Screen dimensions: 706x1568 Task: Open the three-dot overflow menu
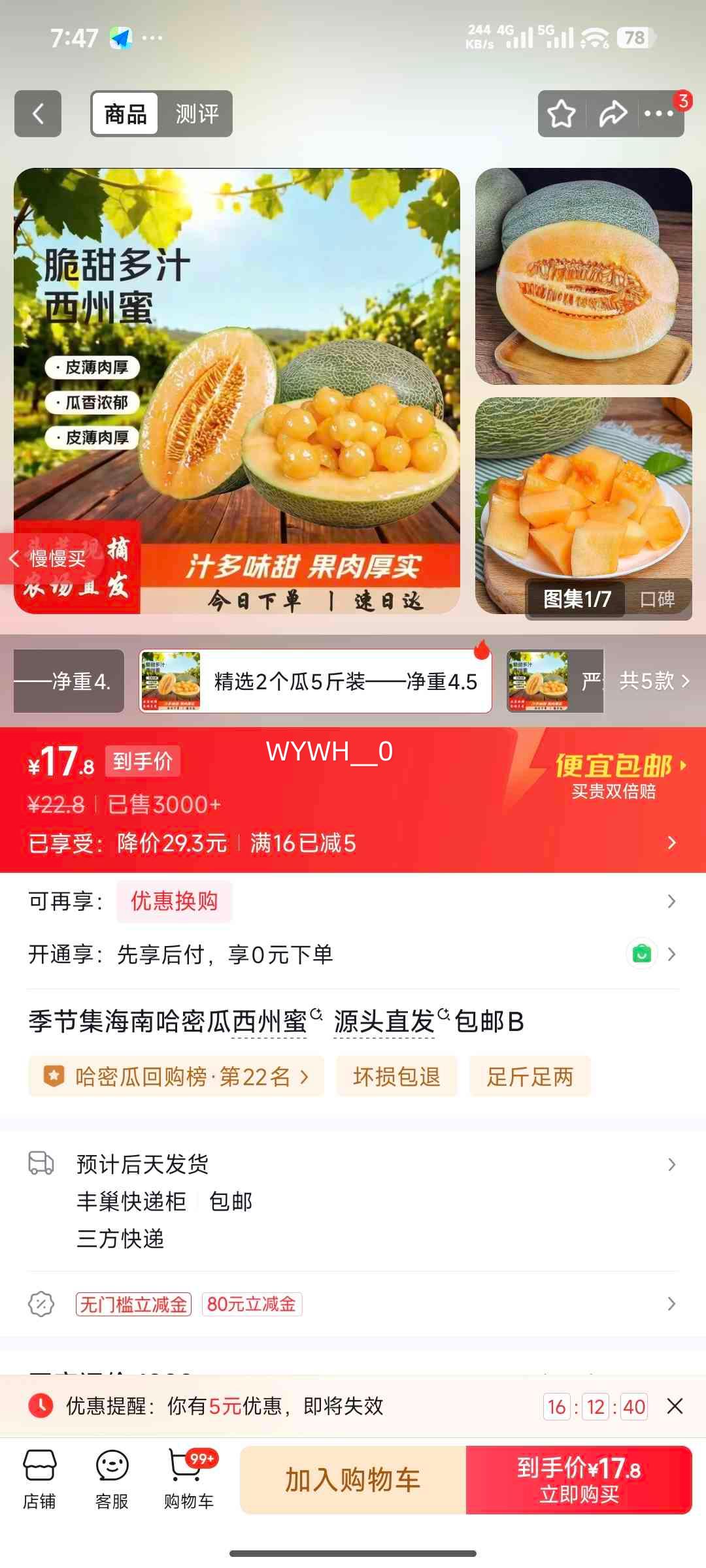pos(658,114)
